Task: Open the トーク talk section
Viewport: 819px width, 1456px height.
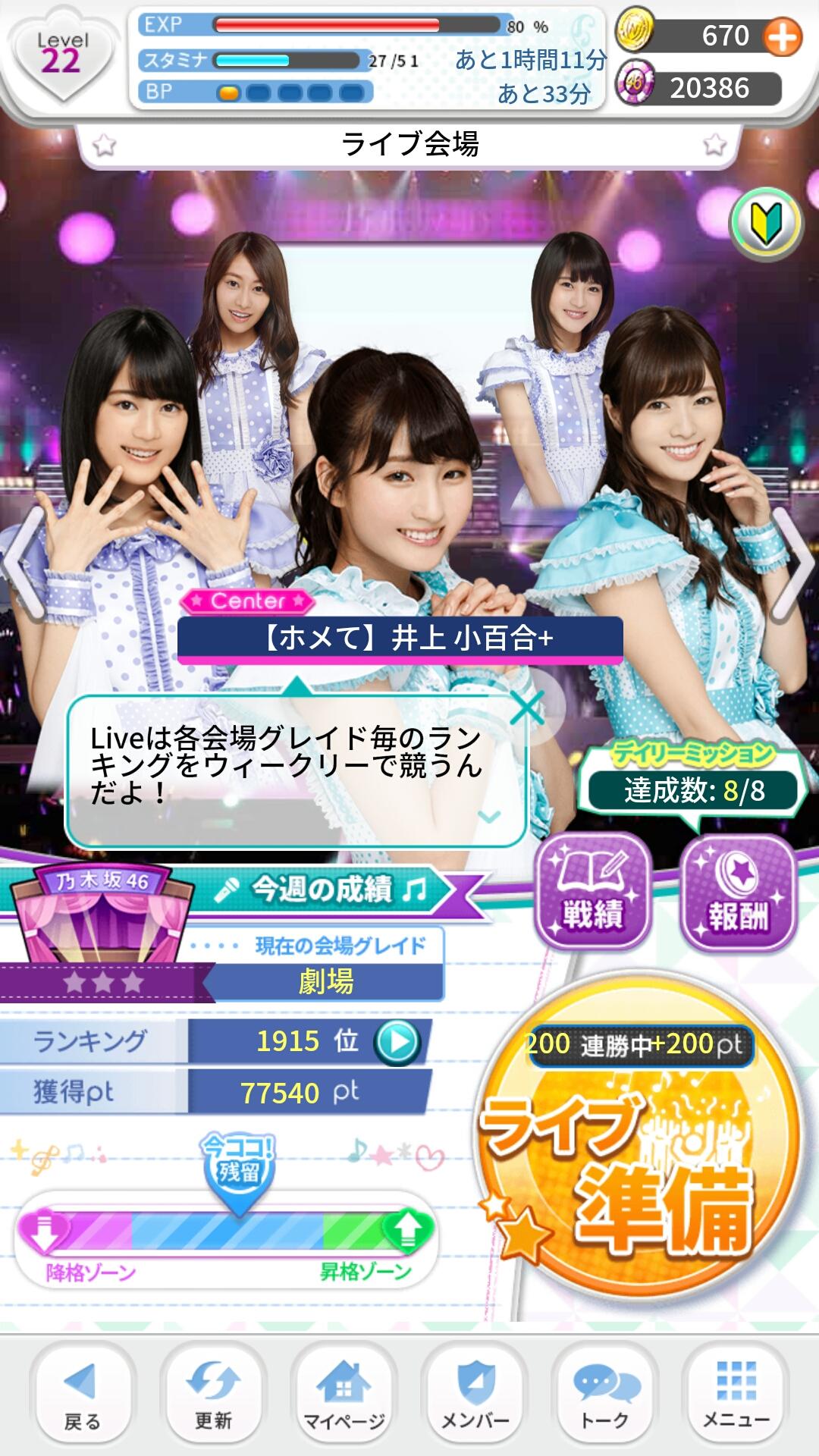Action: pos(605,1398)
